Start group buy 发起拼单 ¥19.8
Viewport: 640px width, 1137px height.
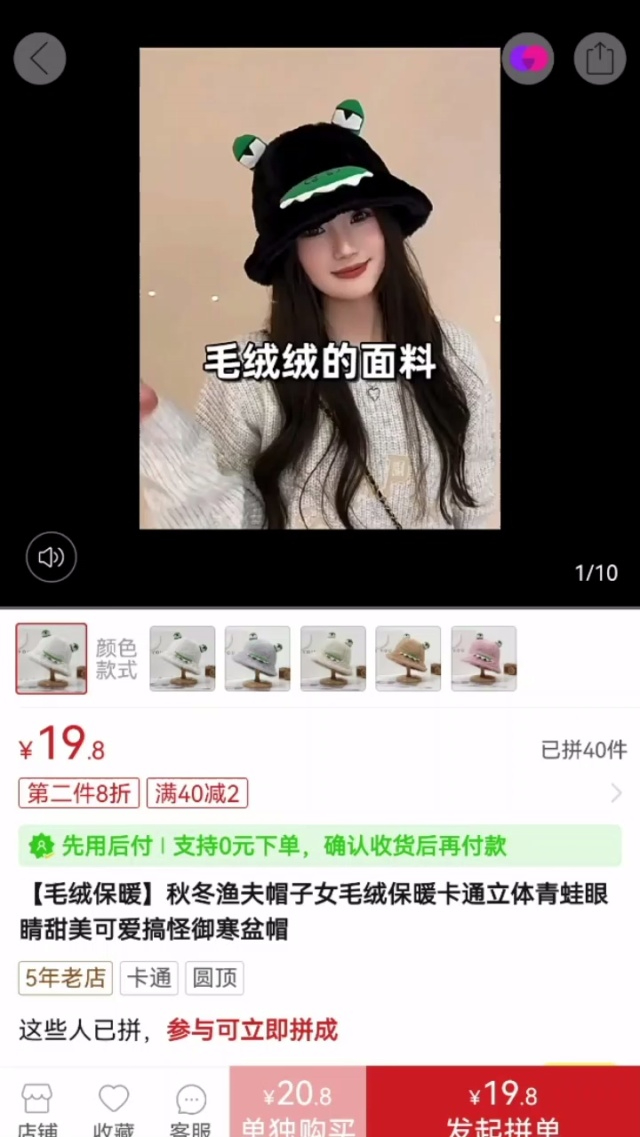(x=503, y=1105)
